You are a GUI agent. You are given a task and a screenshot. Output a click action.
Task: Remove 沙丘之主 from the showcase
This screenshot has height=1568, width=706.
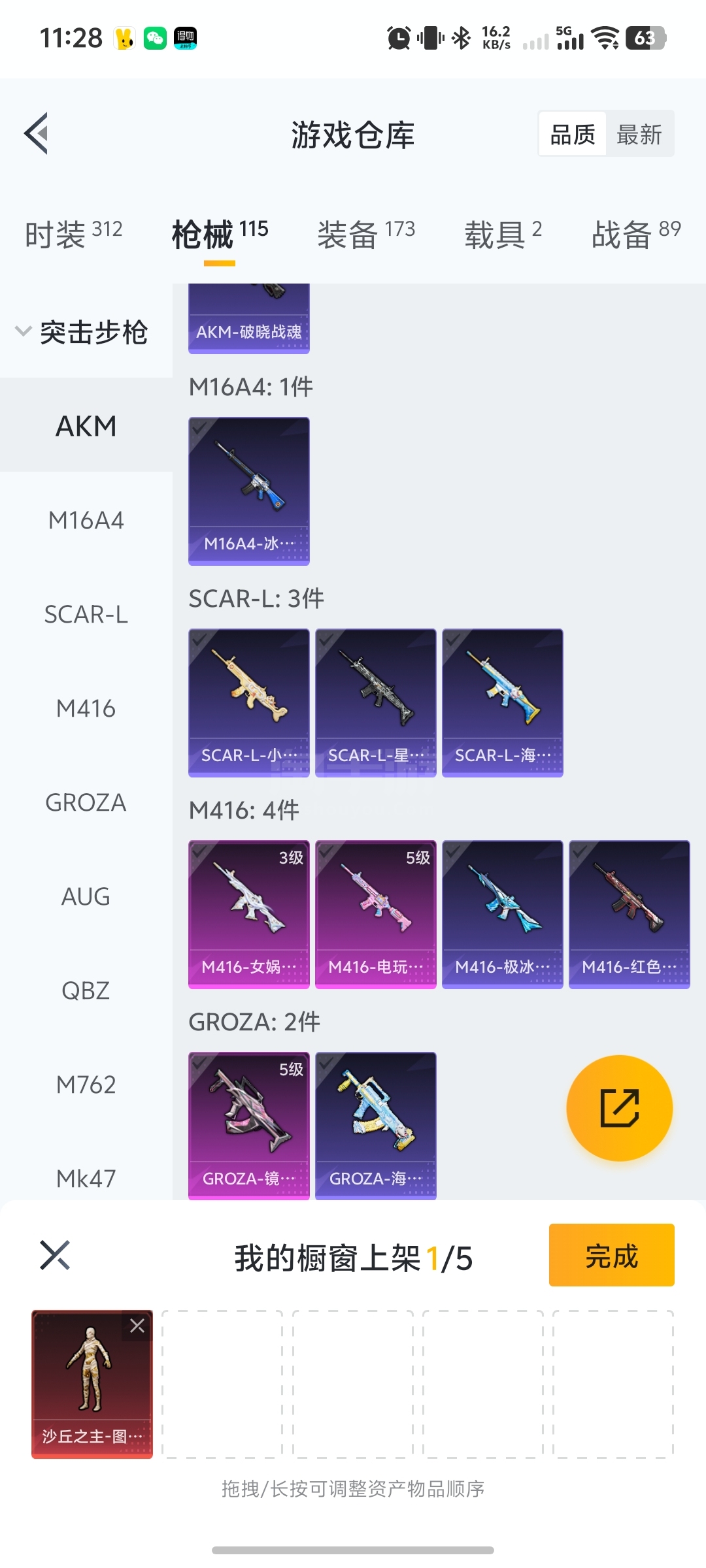pos(137,1326)
